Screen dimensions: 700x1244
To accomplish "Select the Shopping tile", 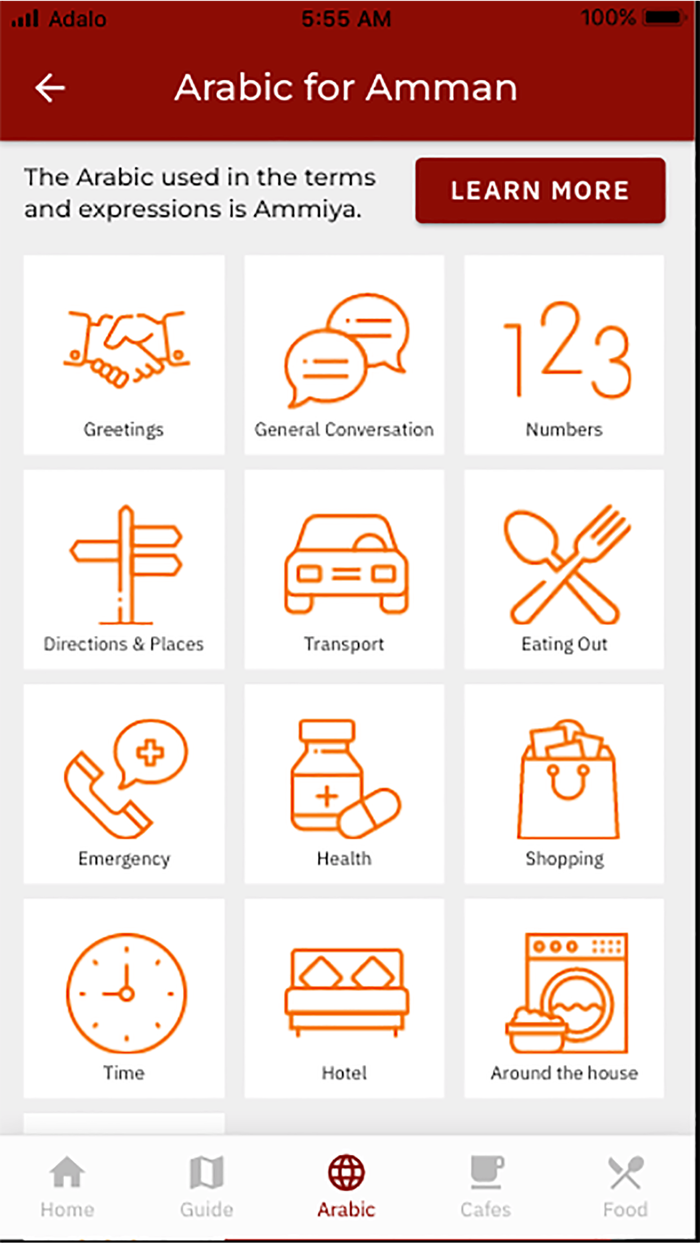I will pyautogui.click(x=564, y=783).
